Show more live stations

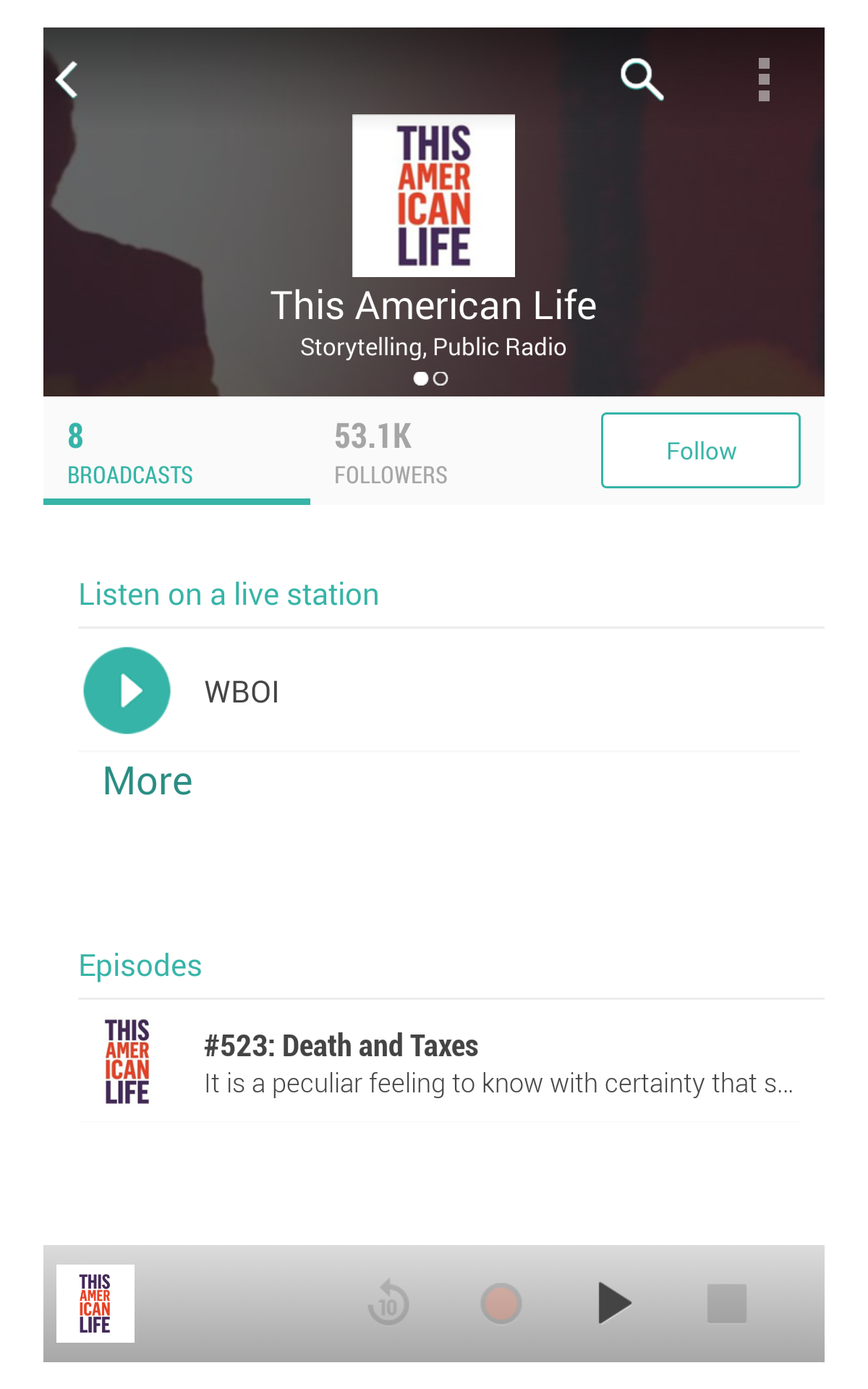148,781
